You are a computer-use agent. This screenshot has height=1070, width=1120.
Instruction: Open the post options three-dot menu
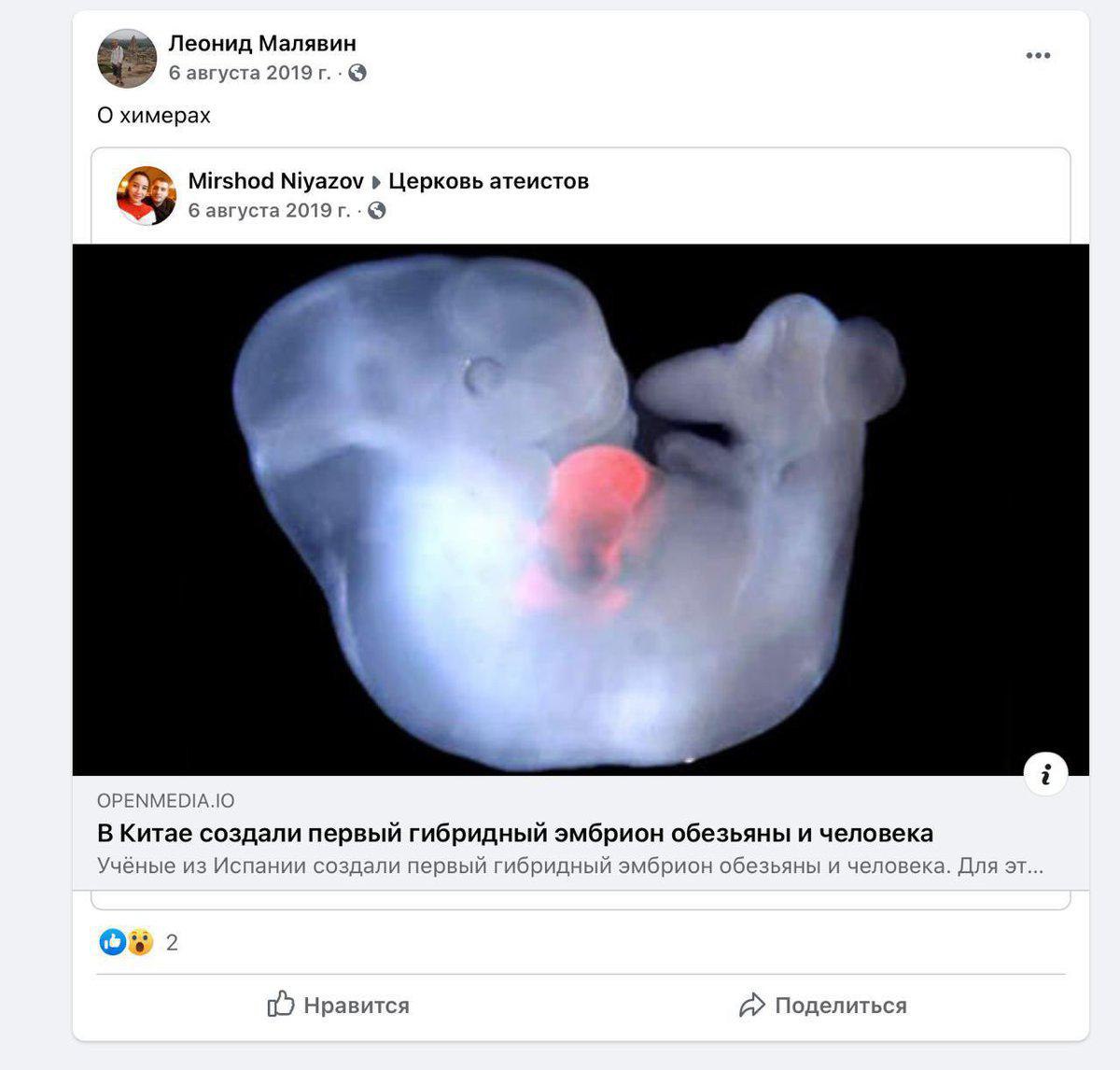pyautogui.click(x=1038, y=55)
